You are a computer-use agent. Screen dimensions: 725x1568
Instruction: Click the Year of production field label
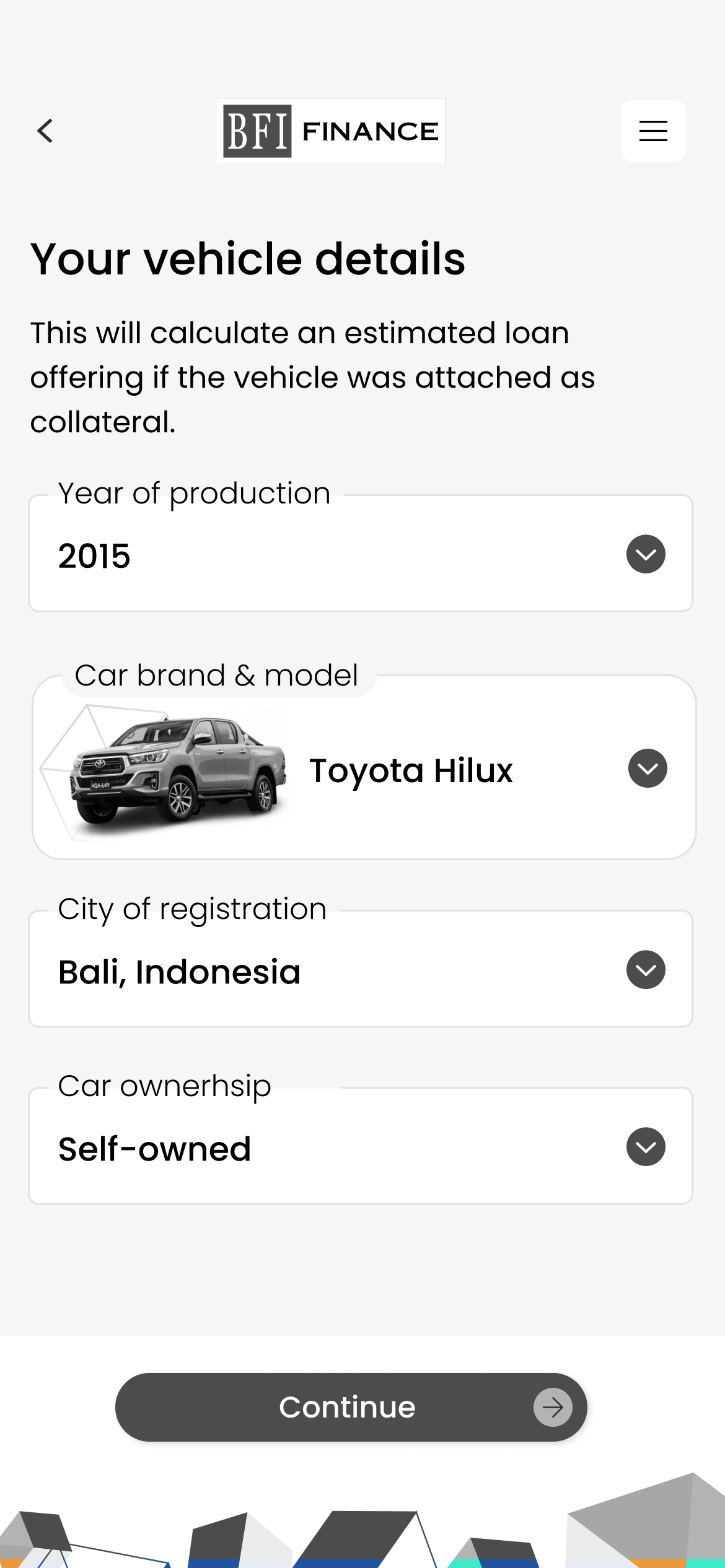194,492
